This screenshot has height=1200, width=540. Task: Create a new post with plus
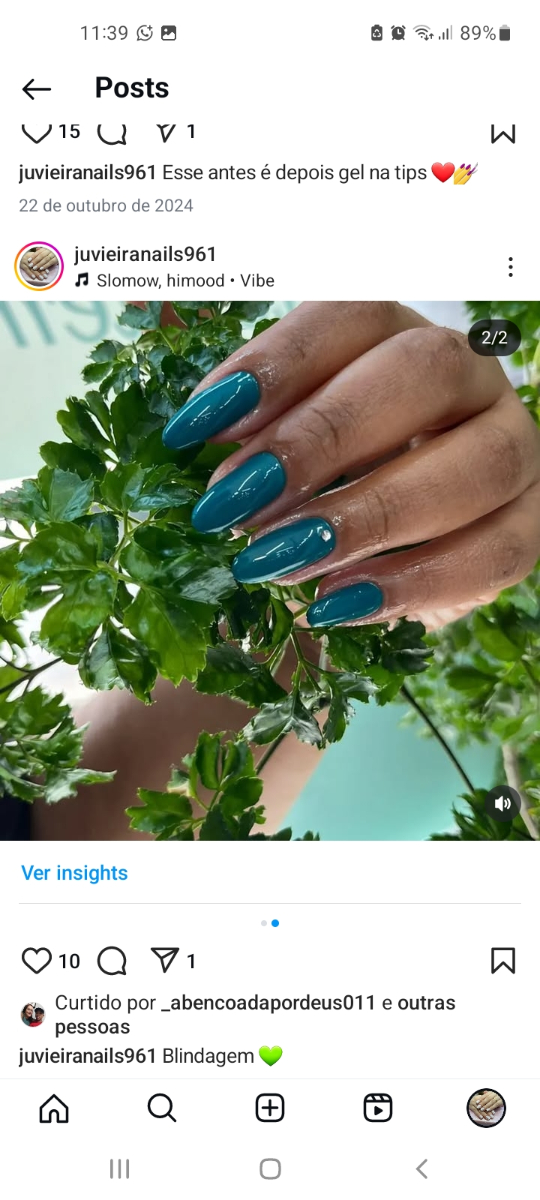[x=270, y=1108]
